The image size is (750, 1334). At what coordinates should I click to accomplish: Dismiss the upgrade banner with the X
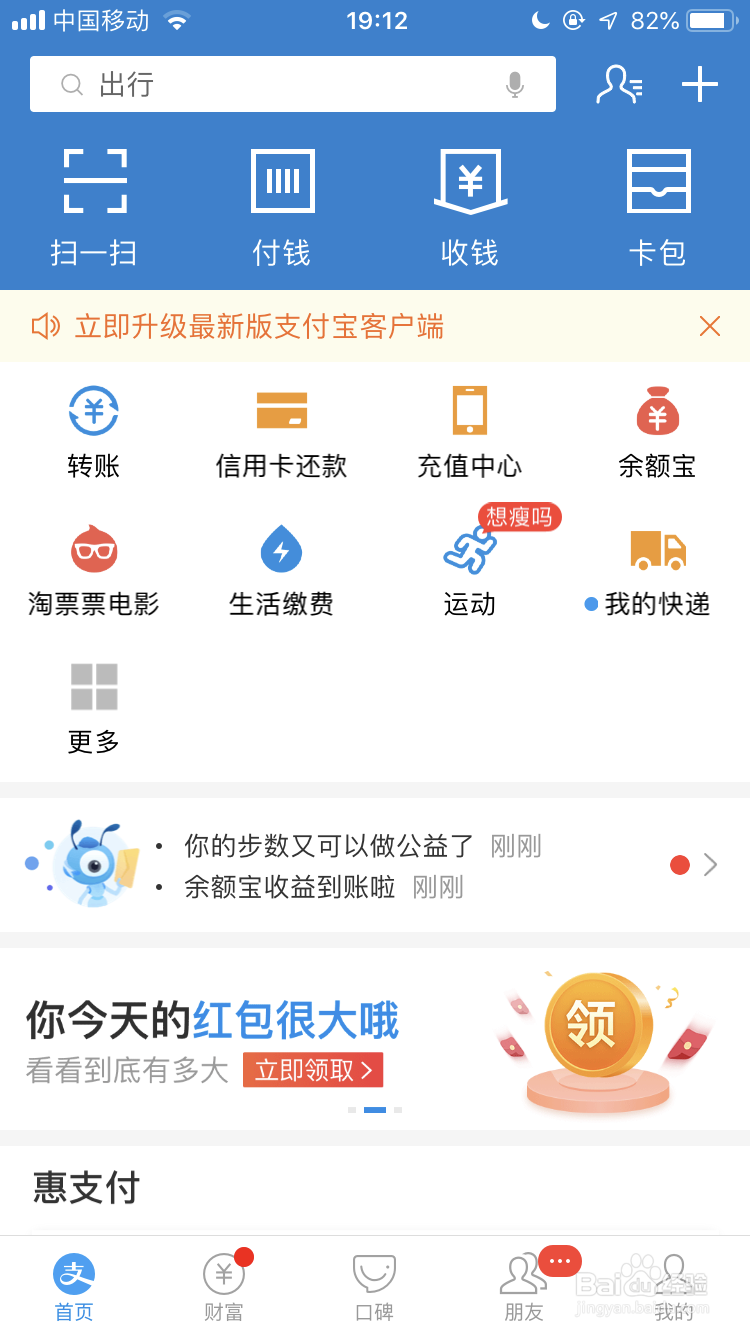tap(709, 326)
